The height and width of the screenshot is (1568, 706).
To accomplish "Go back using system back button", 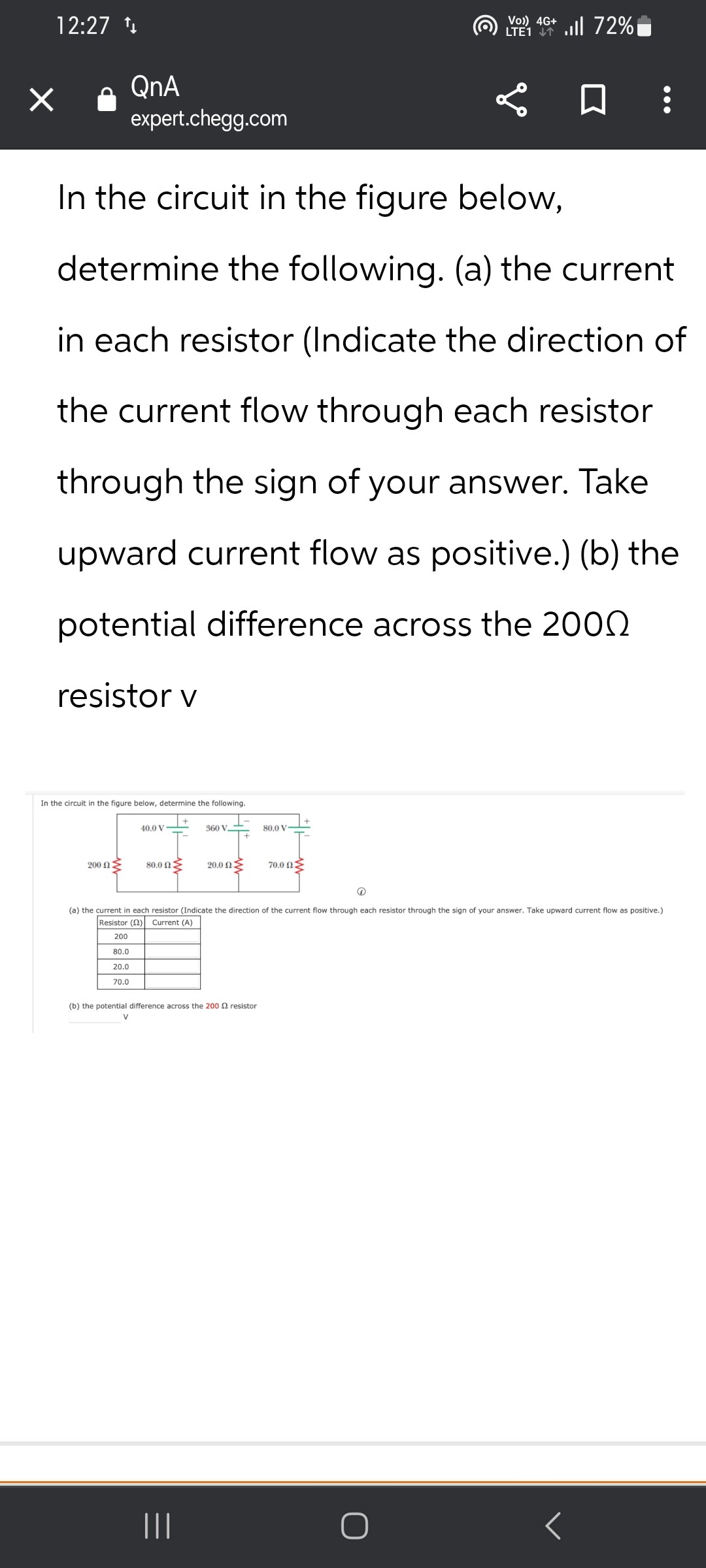I will pyautogui.click(x=552, y=1526).
